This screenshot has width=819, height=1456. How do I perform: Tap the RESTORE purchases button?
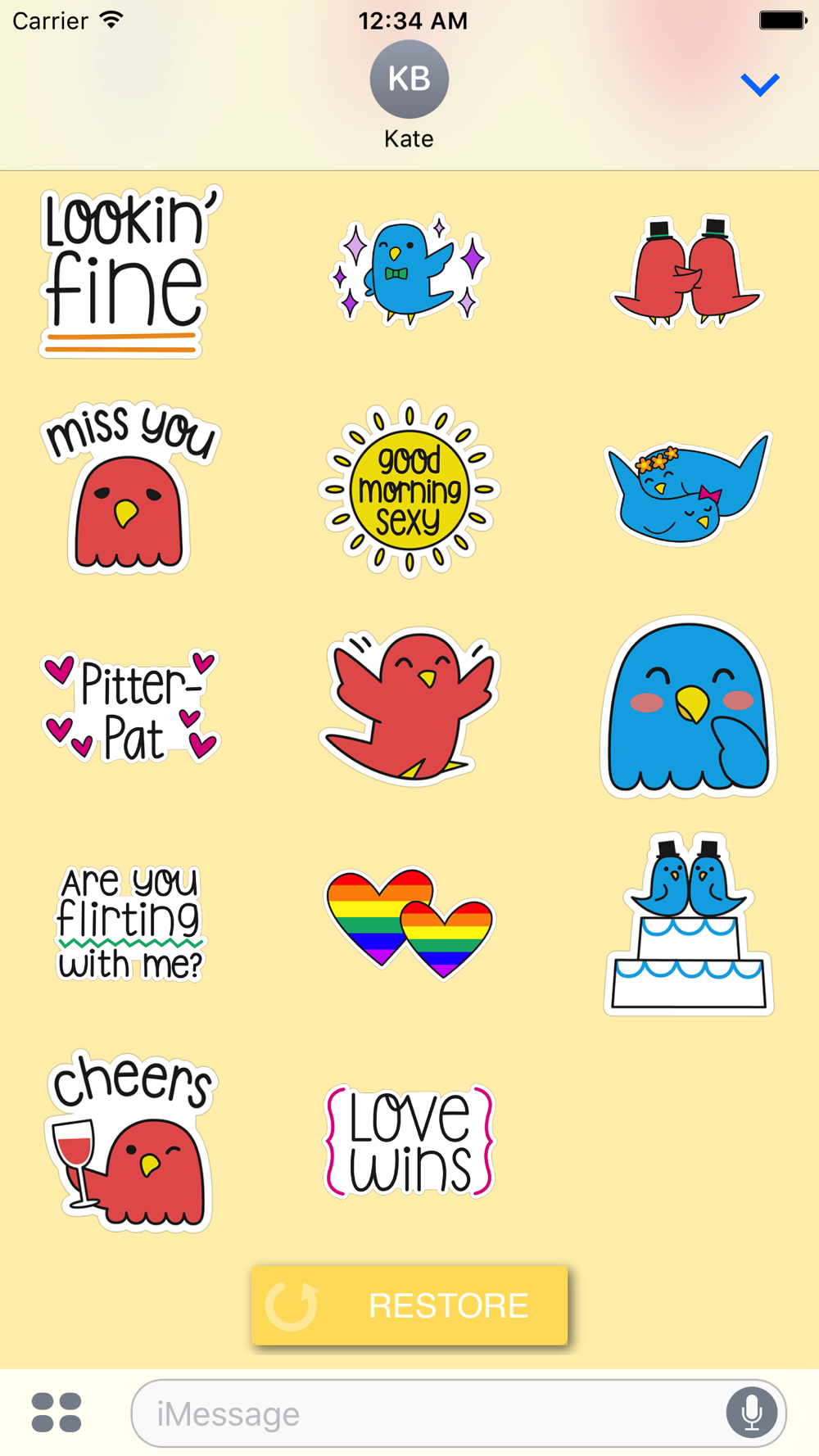[409, 1305]
